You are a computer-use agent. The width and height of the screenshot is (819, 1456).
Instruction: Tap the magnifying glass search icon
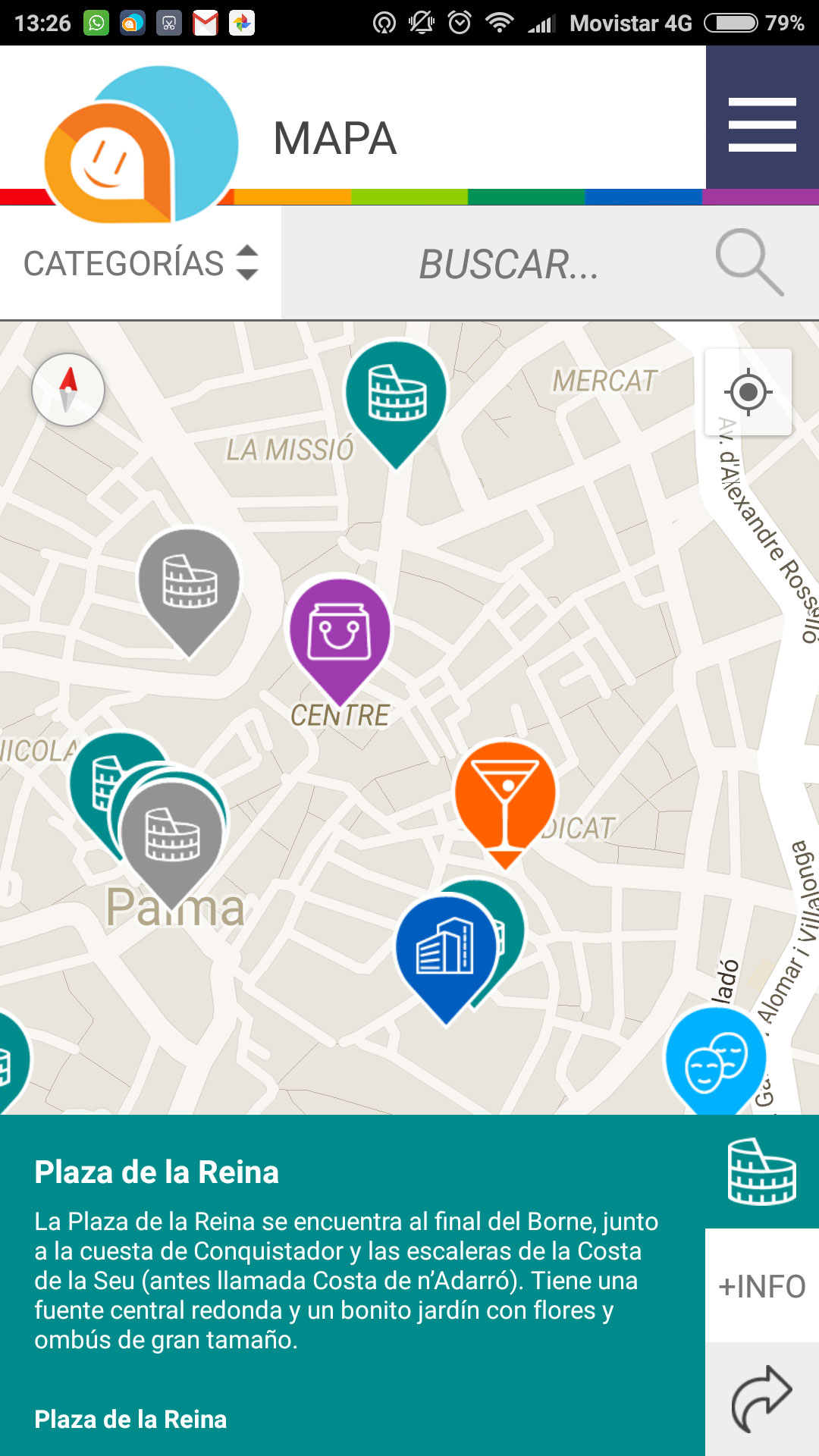[x=749, y=262]
